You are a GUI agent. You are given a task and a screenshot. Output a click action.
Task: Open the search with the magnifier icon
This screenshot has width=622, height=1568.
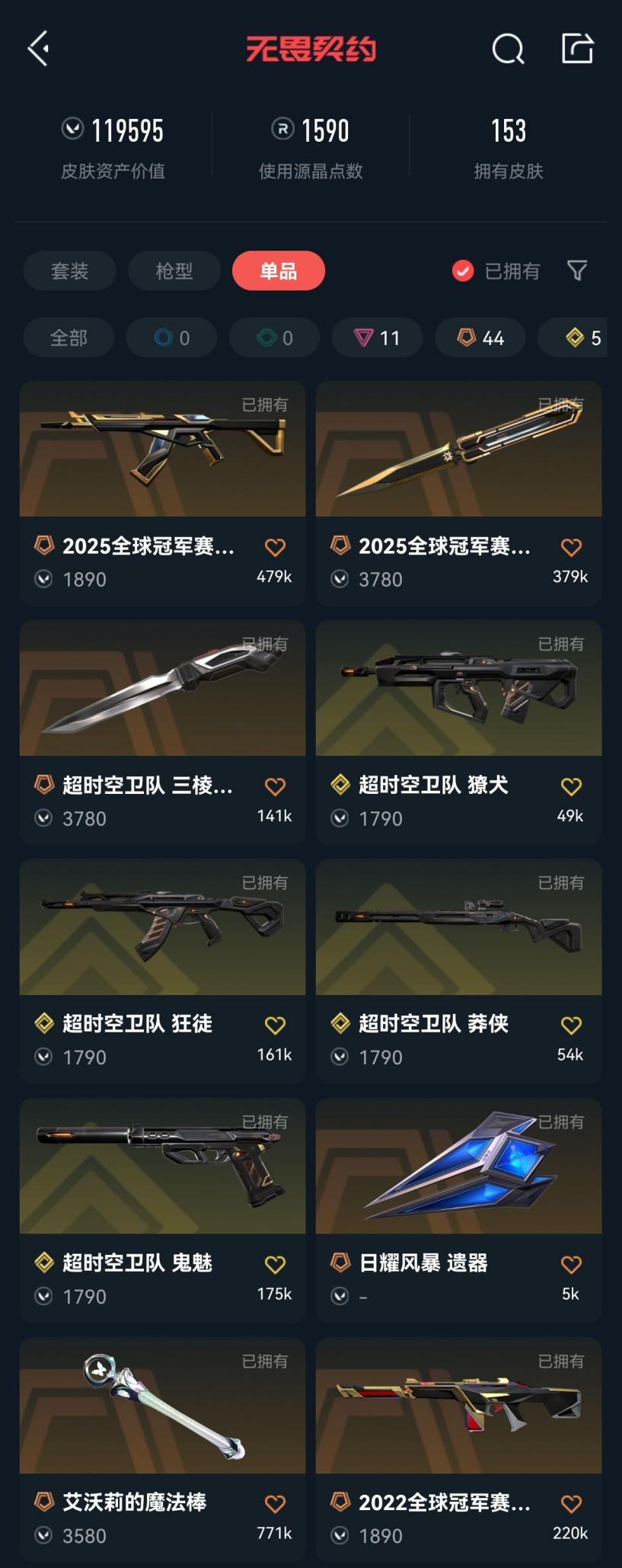509,50
